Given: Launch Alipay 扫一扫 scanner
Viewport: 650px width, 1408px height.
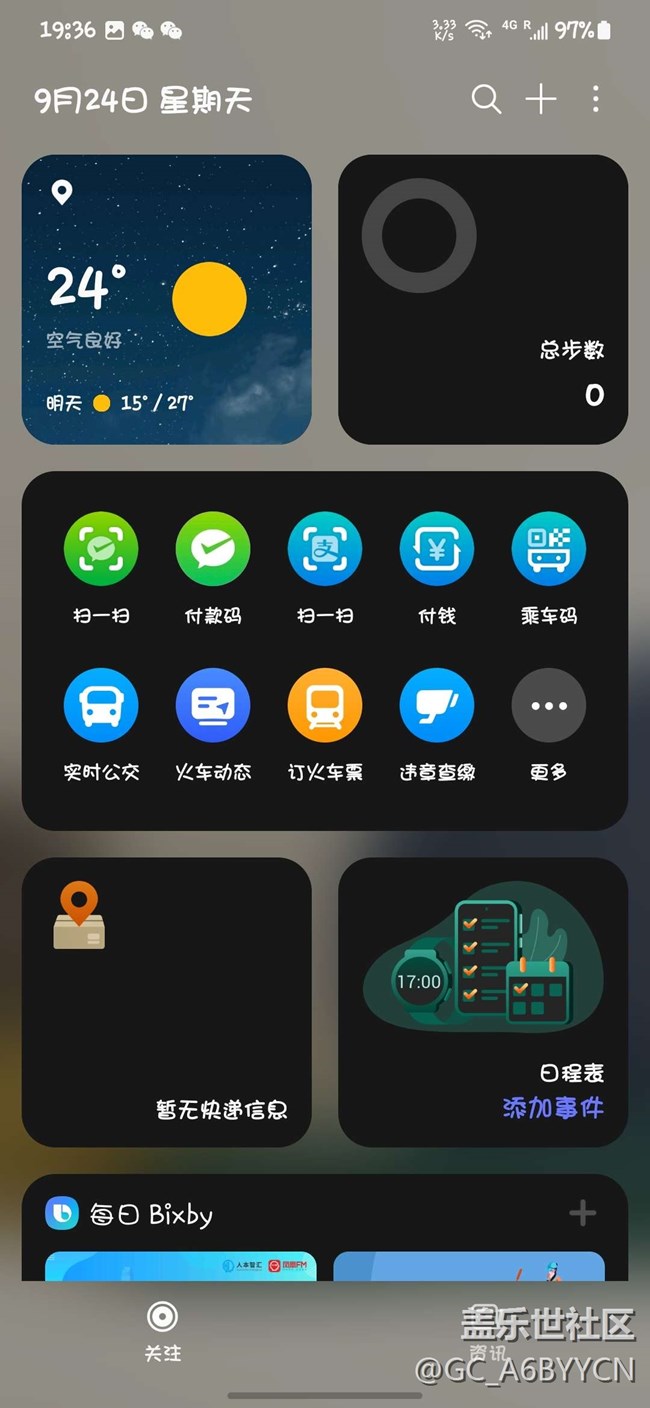Looking at the screenshot, I should click(x=325, y=548).
